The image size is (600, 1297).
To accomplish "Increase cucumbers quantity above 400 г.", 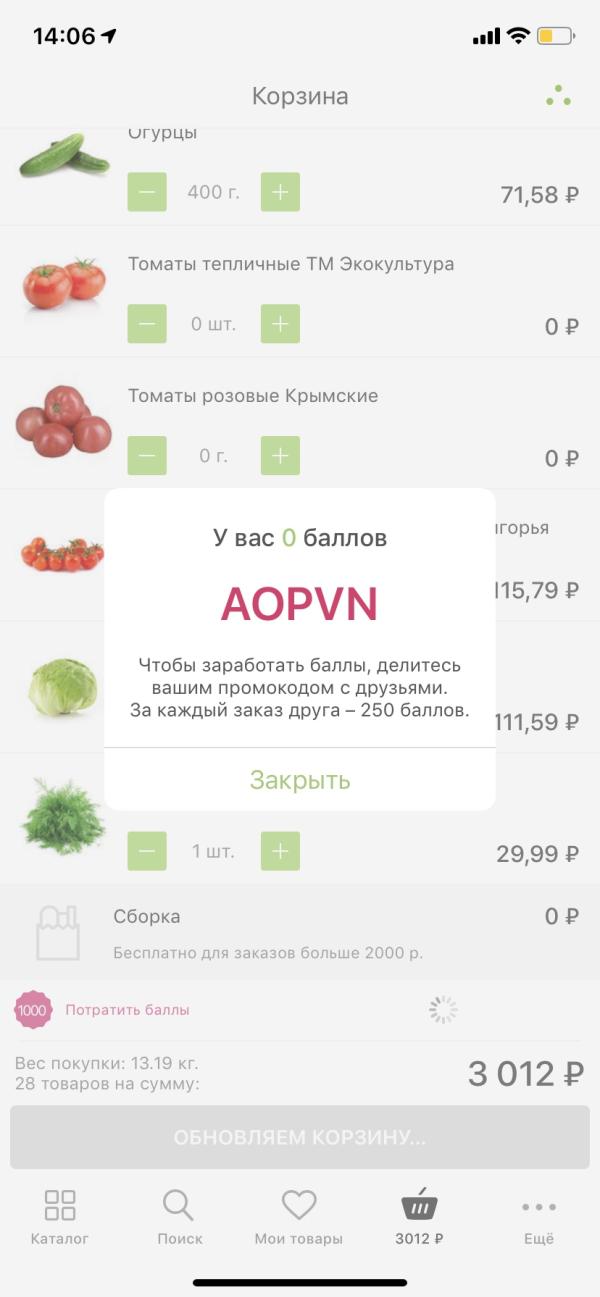I will click(280, 192).
